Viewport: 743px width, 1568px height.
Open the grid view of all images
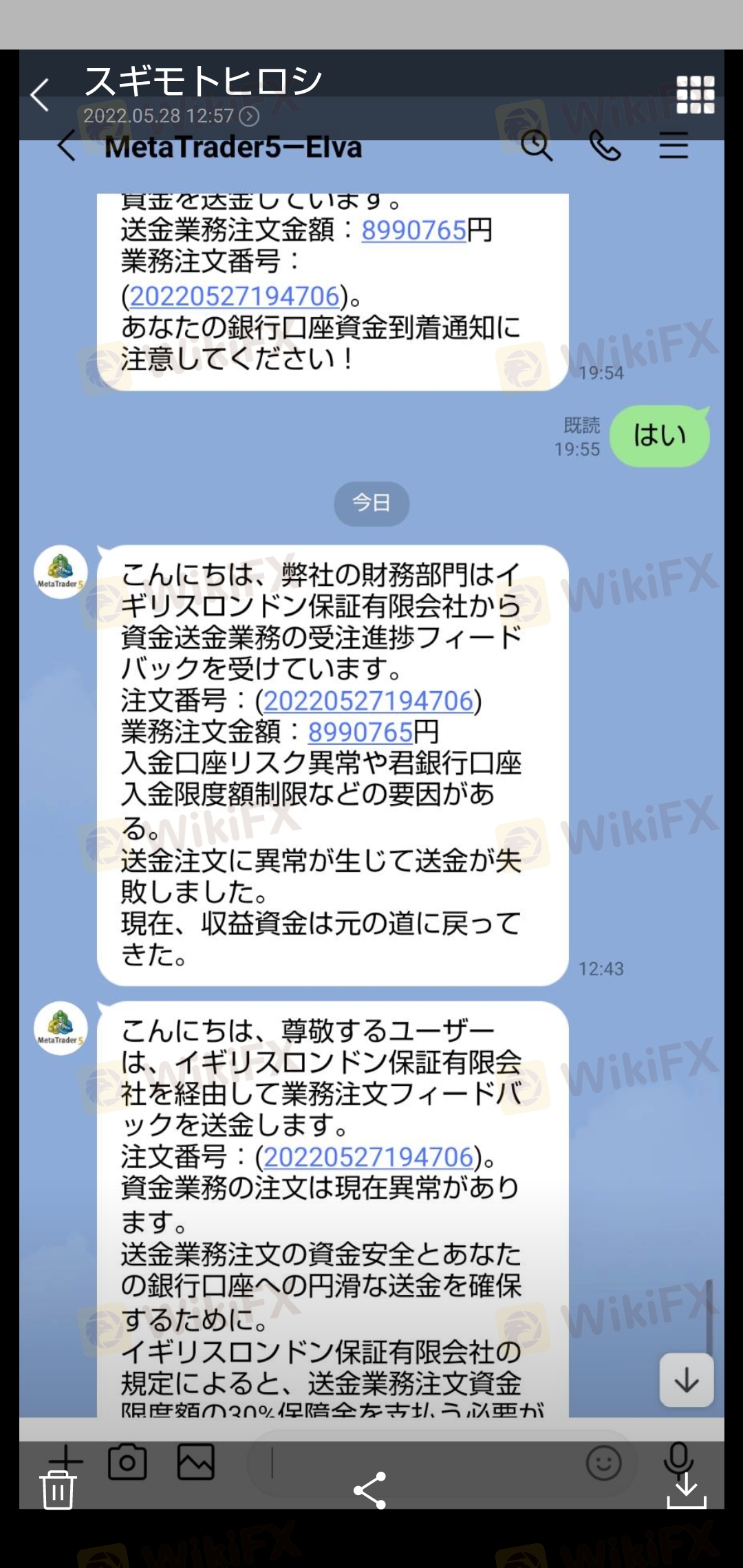[x=695, y=94]
